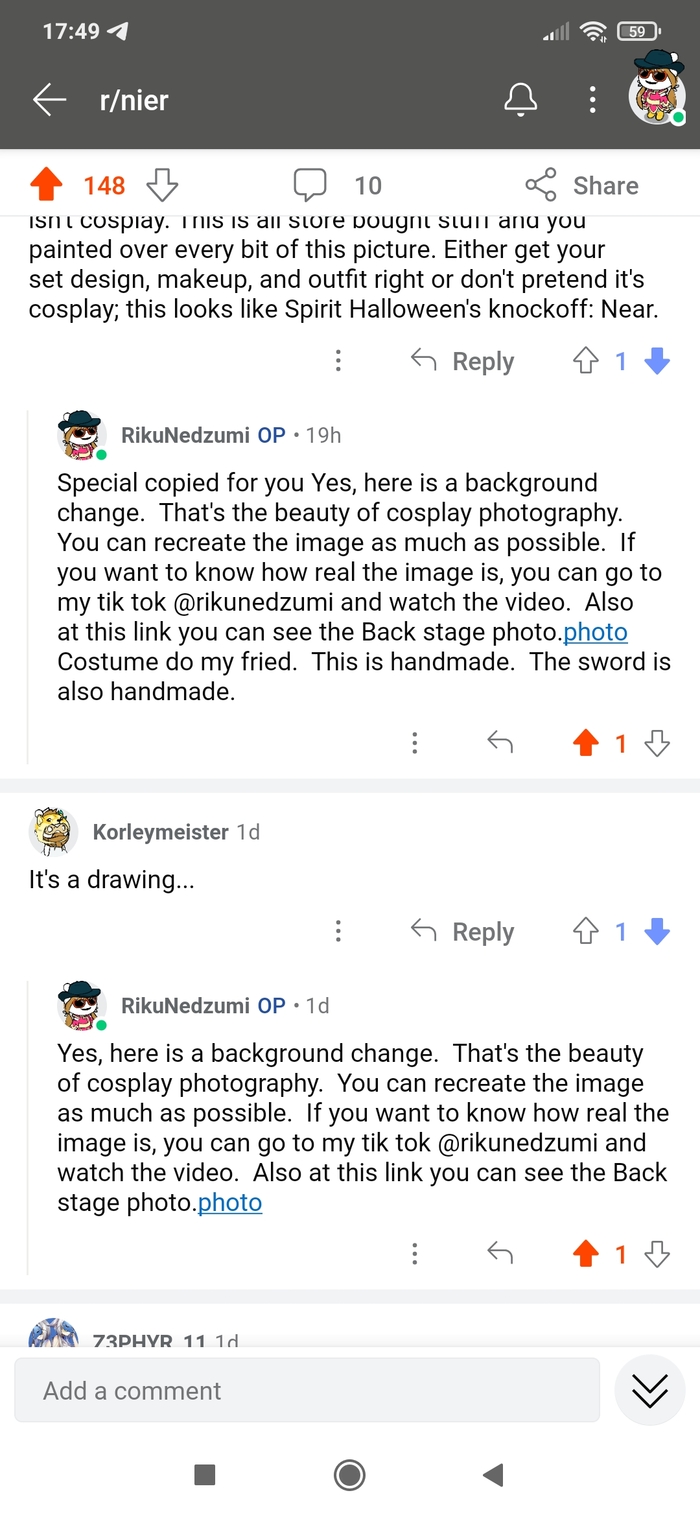The width and height of the screenshot is (700, 1517).
Task: Open the RikuNedzumi profile from the 19h reply
Action: coord(186,435)
